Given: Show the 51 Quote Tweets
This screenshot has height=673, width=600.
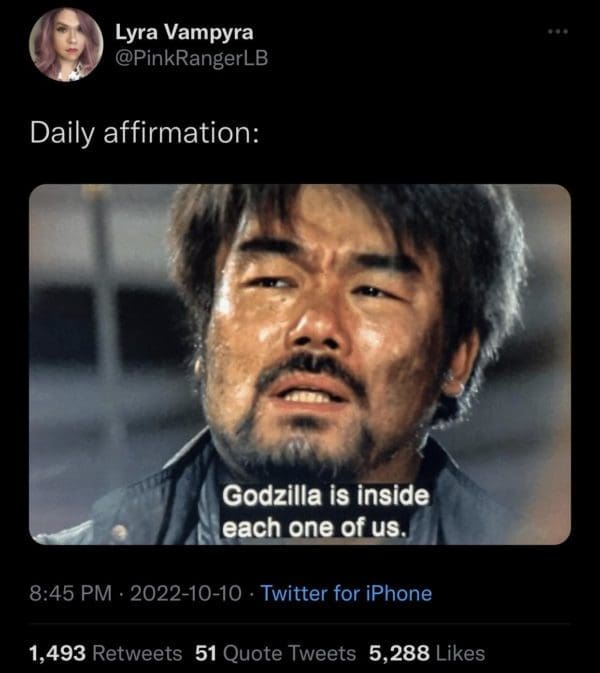Looking at the screenshot, I should click(274, 653).
